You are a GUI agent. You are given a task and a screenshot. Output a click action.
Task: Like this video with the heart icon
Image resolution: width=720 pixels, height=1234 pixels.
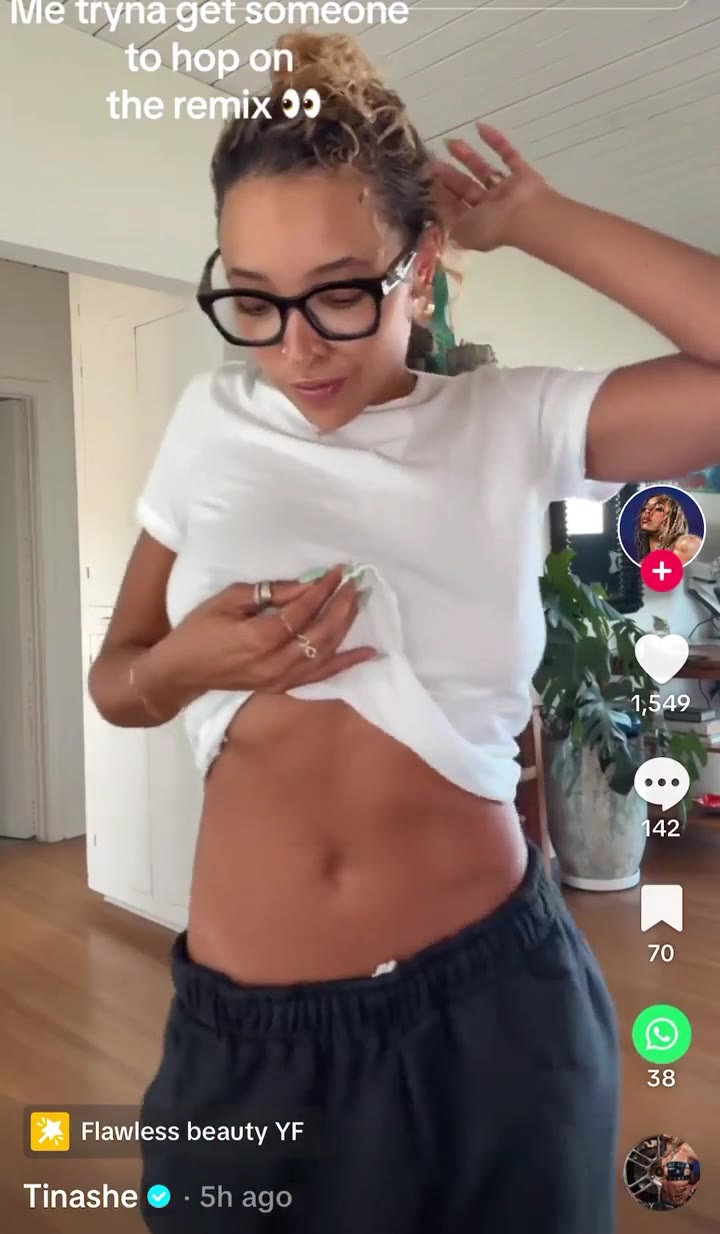pyautogui.click(x=661, y=658)
